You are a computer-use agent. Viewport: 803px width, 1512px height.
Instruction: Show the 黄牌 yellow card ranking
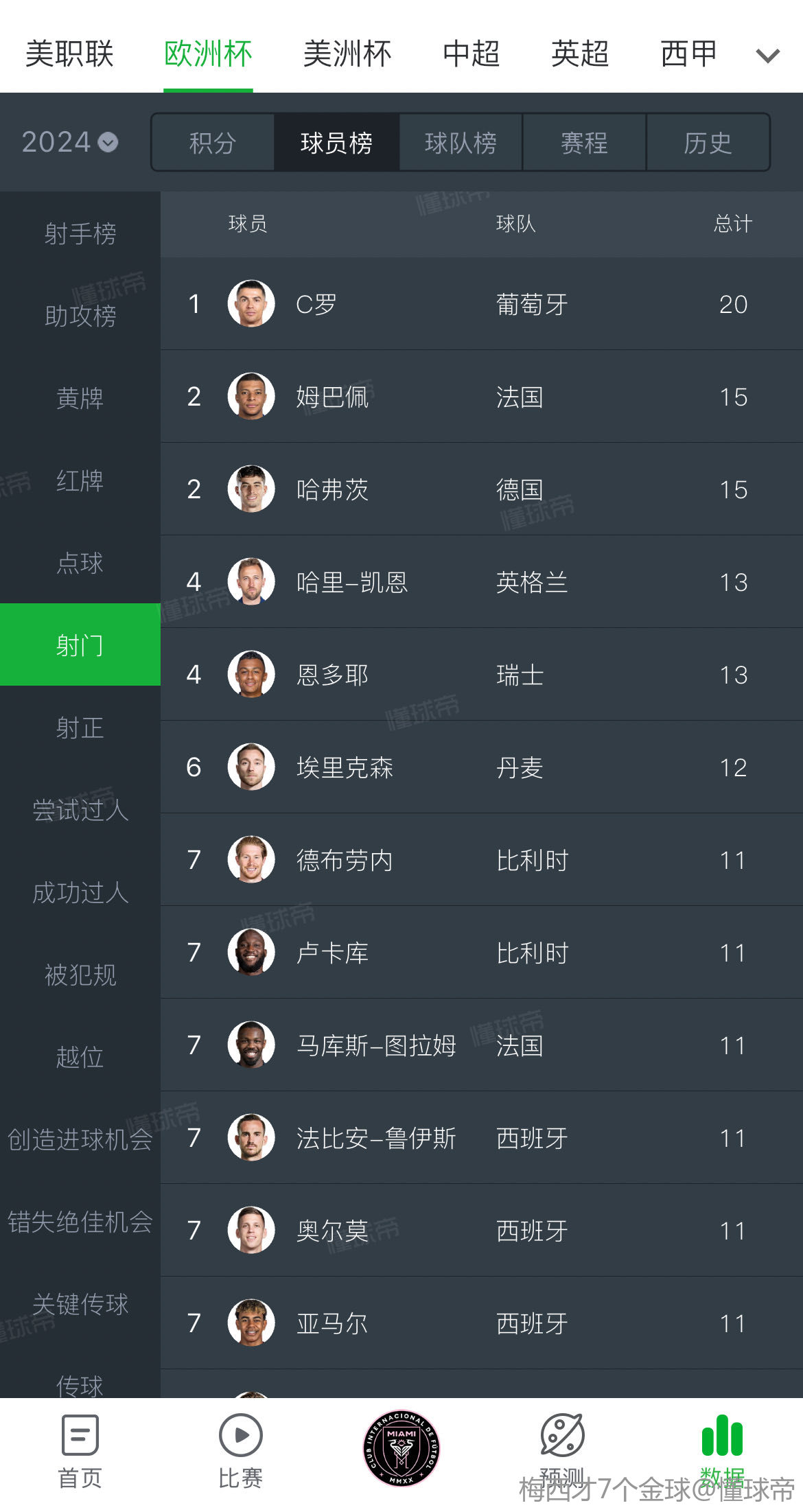pos(80,398)
